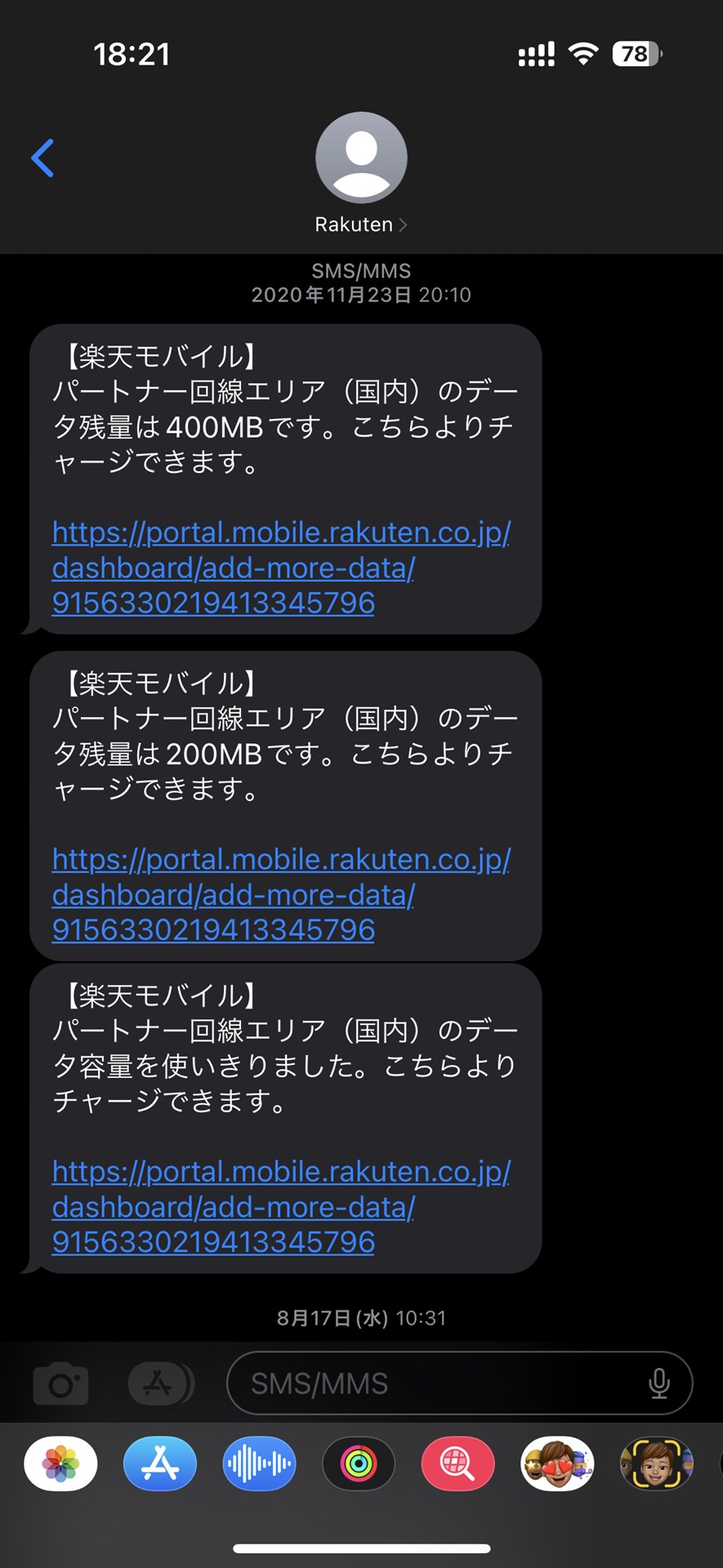Open the Photos app in the iMessage drawer
The width and height of the screenshot is (723, 1568).
pyautogui.click(x=60, y=1463)
